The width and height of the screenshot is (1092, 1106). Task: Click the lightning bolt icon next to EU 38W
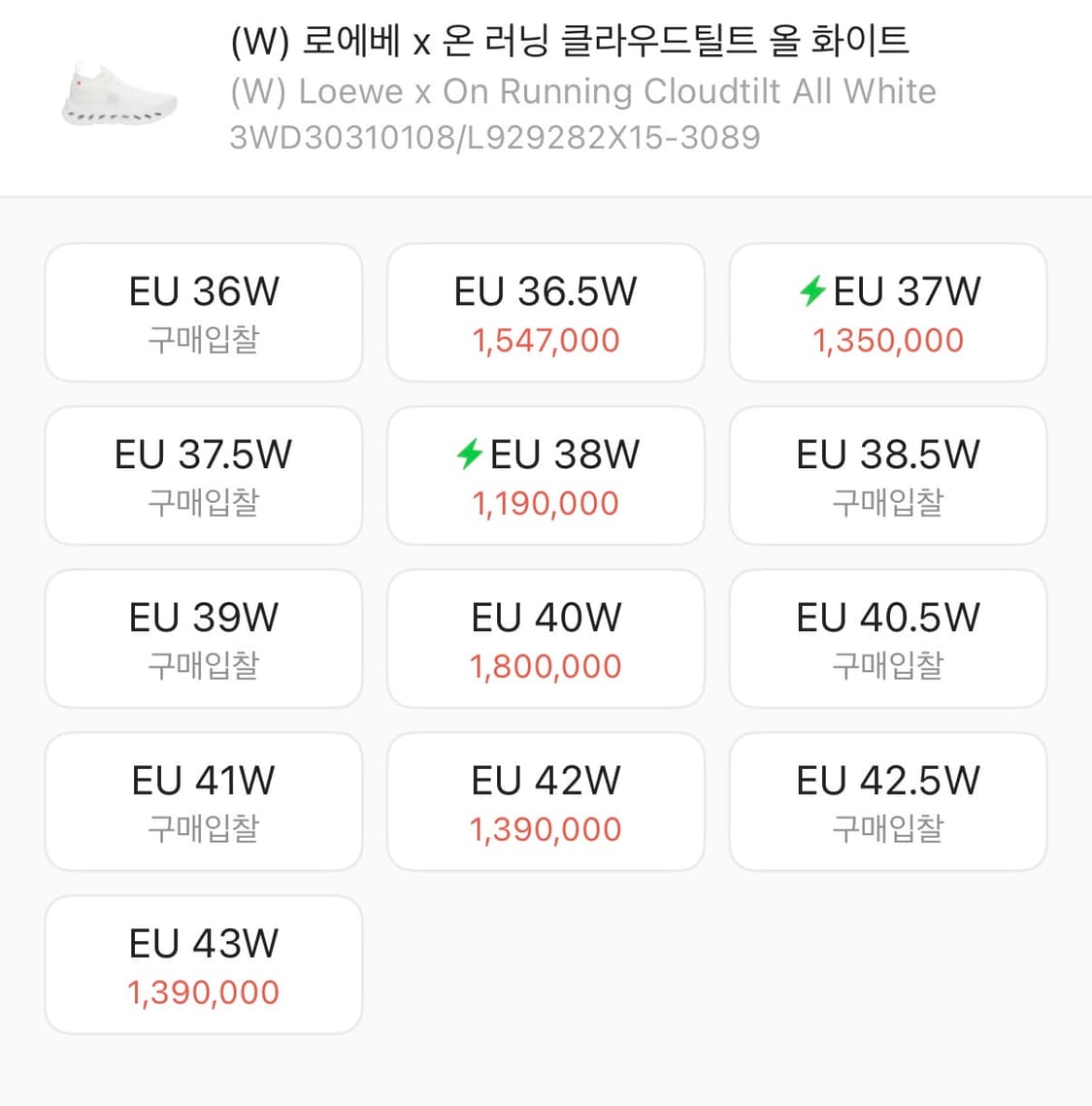[x=470, y=453]
